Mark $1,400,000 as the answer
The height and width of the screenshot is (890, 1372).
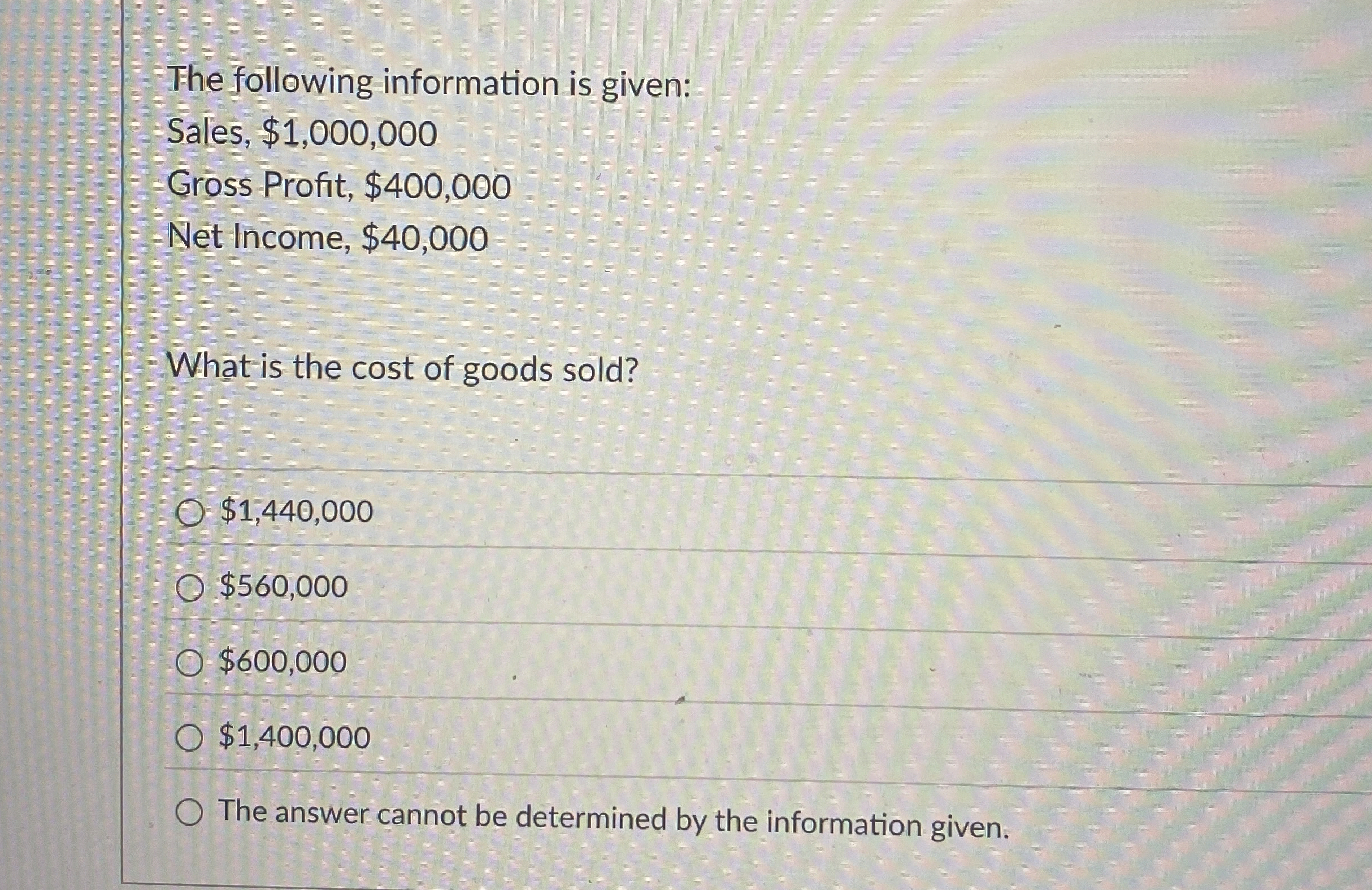click(x=189, y=739)
